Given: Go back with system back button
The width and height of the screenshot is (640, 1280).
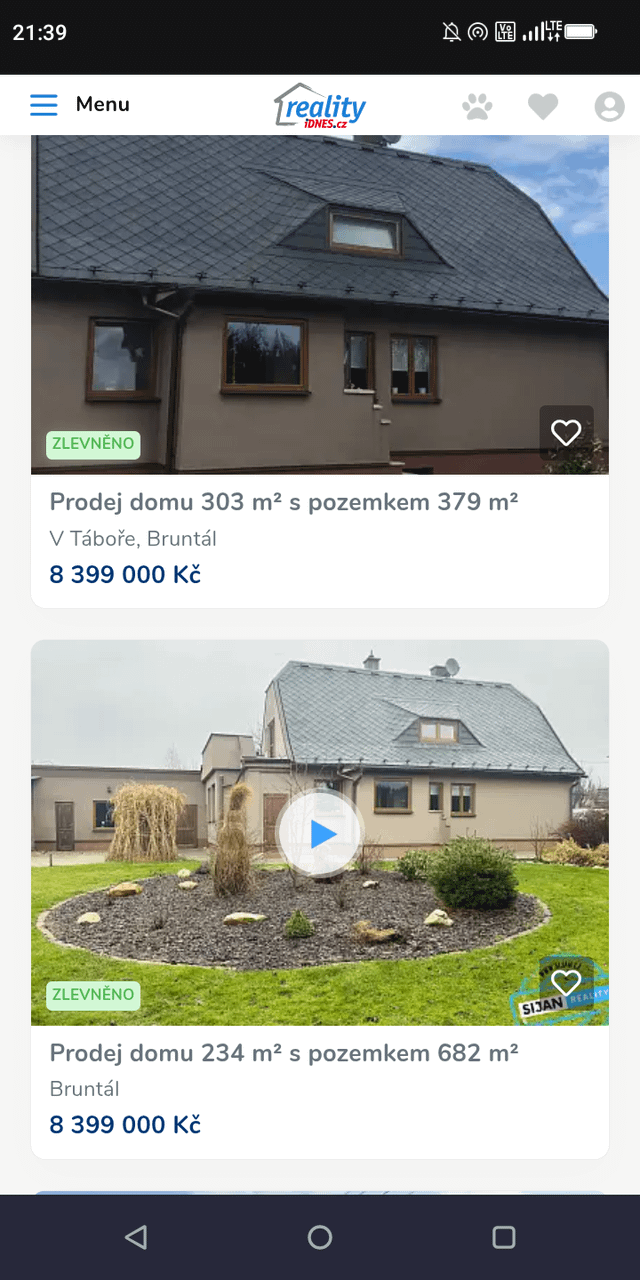Looking at the screenshot, I should click(x=136, y=1237).
